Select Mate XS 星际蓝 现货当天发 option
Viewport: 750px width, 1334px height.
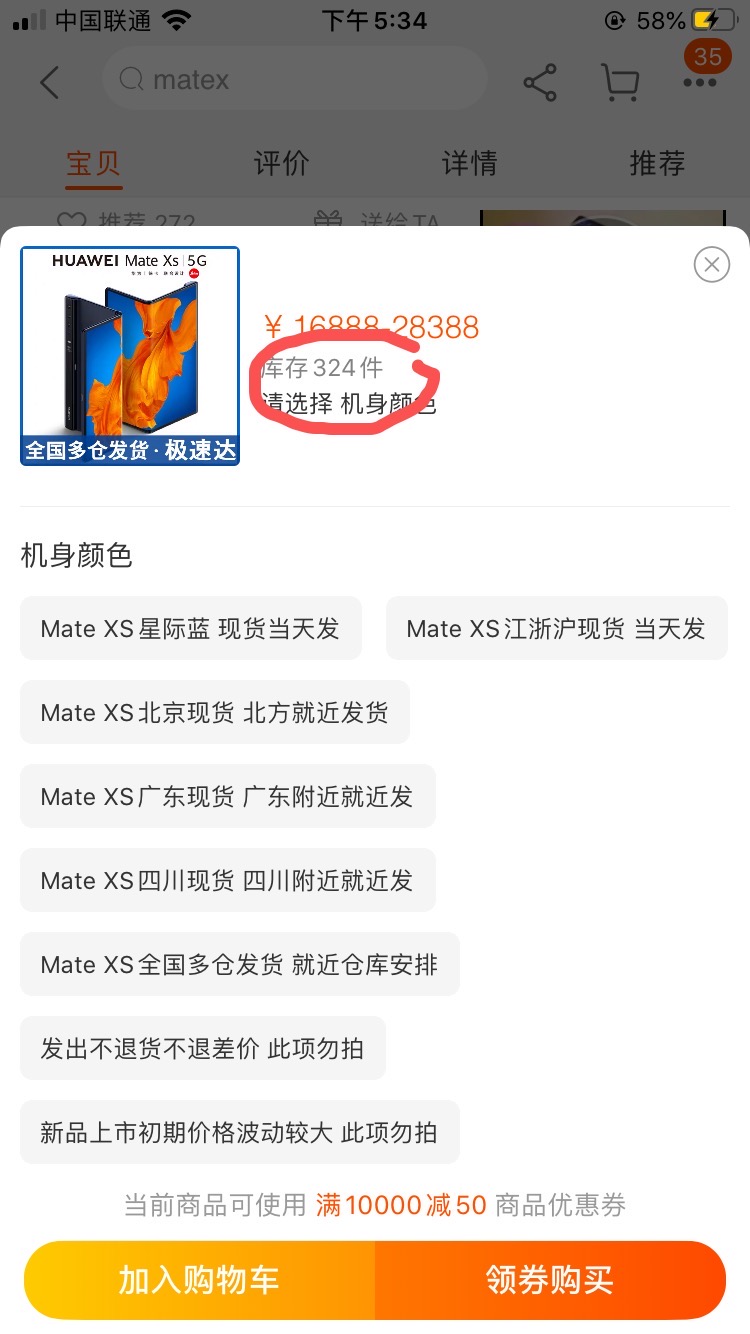coord(191,628)
